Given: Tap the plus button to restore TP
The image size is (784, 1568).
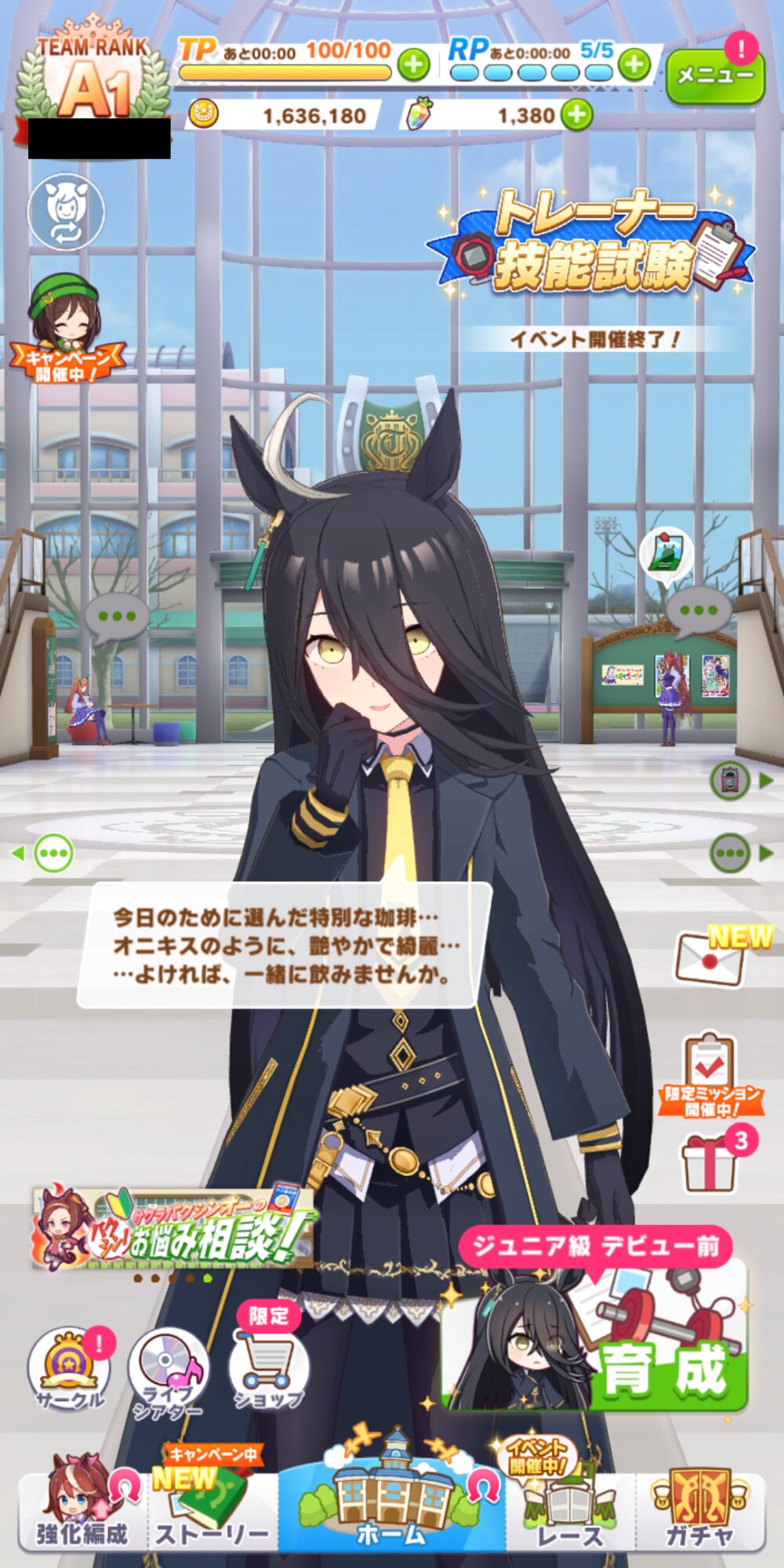Looking at the screenshot, I should pyautogui.click(x=413, y=64).
